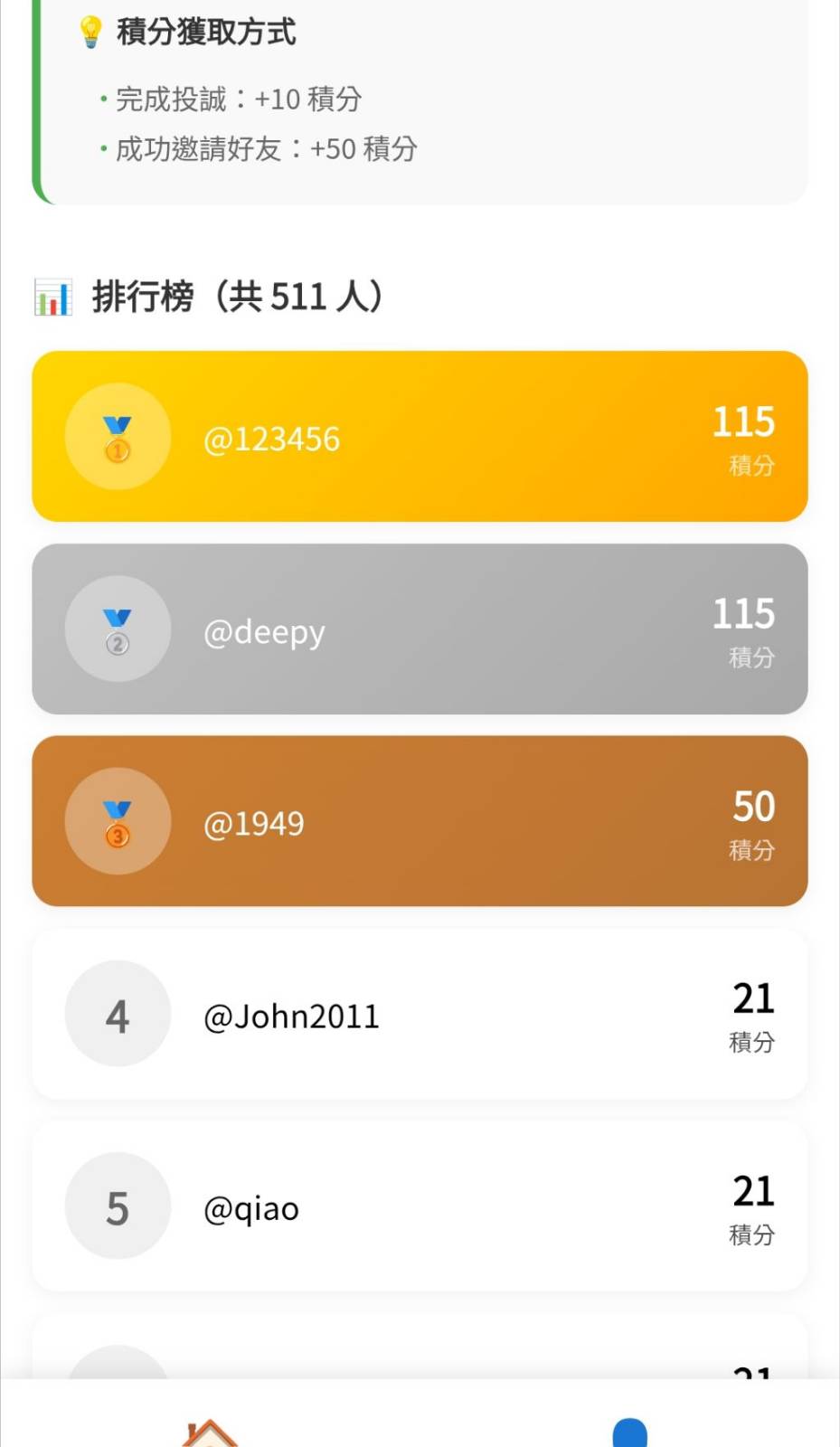Open the second-place card for @deepy
840x1447 pixels.
pyautogui.click(x=420, y=629)
